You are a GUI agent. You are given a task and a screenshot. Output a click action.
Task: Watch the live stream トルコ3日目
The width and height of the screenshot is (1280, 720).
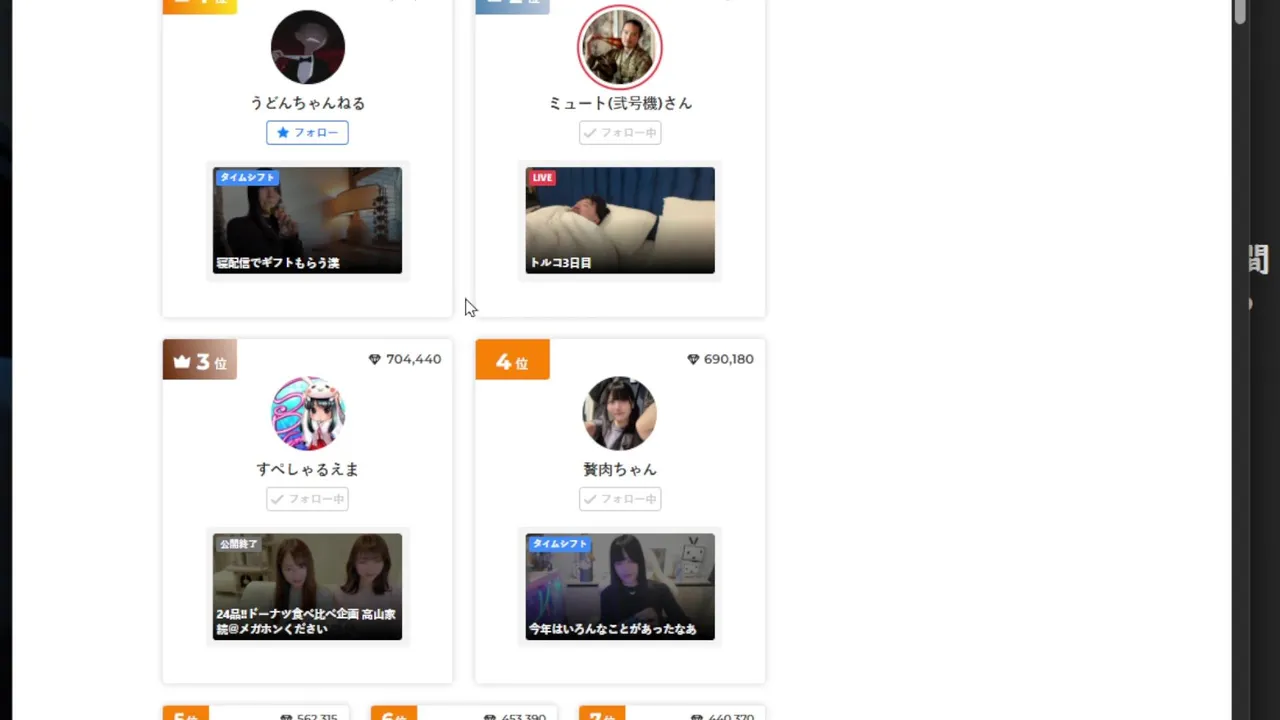click(620, 220)
